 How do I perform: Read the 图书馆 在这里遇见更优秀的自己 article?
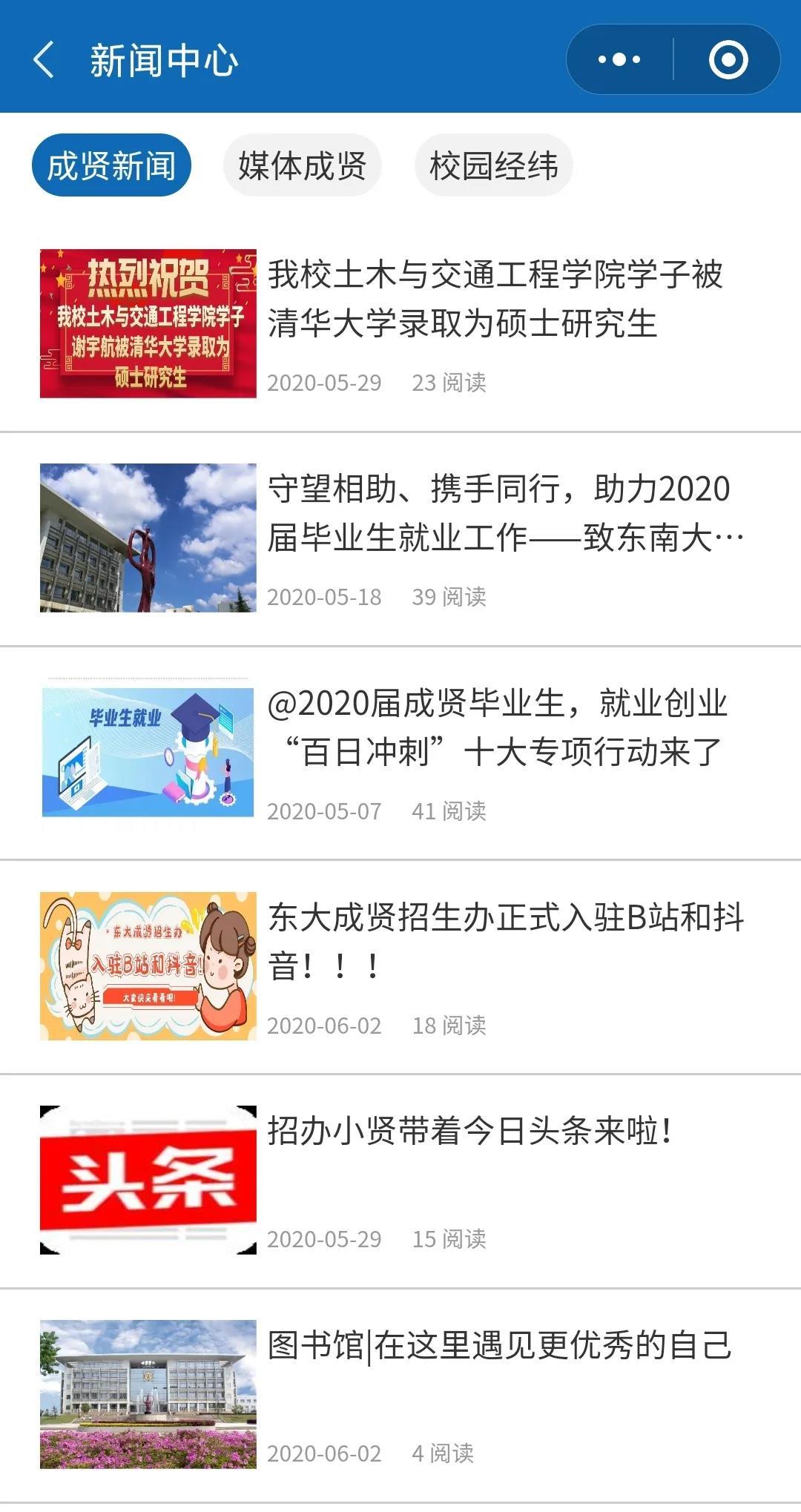coord(499,1346)
